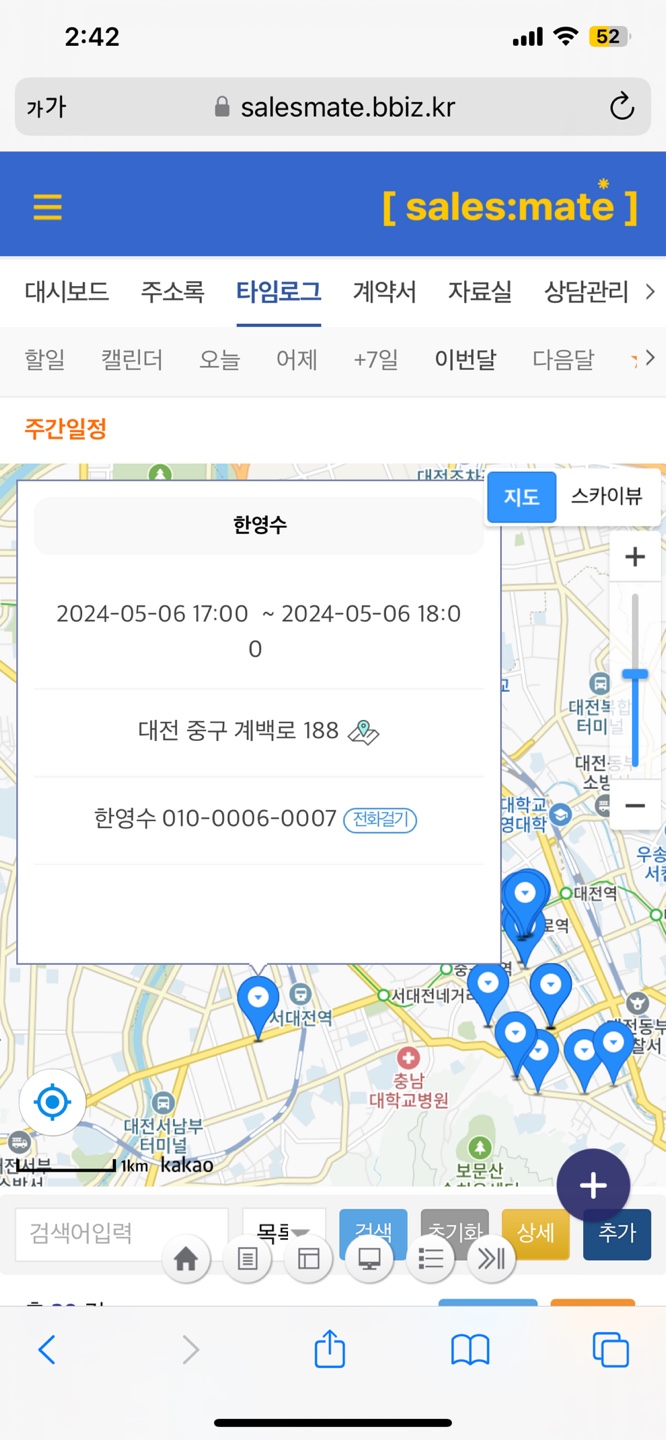Open Safari's share sheet
Image resolution: width=666 pixels, height=1440 pixels.
(329, 1350)
